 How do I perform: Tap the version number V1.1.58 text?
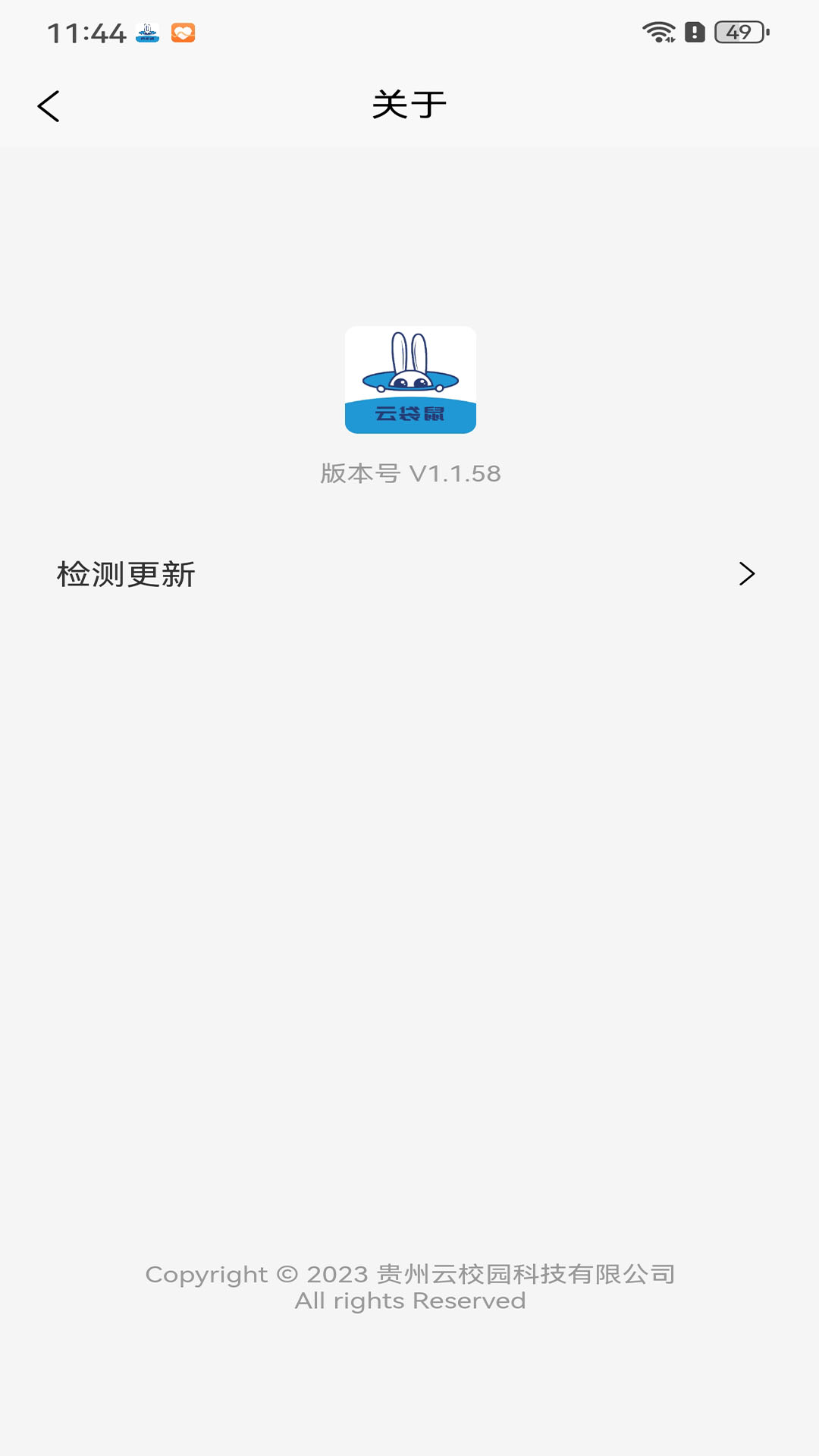coord(409,473)
